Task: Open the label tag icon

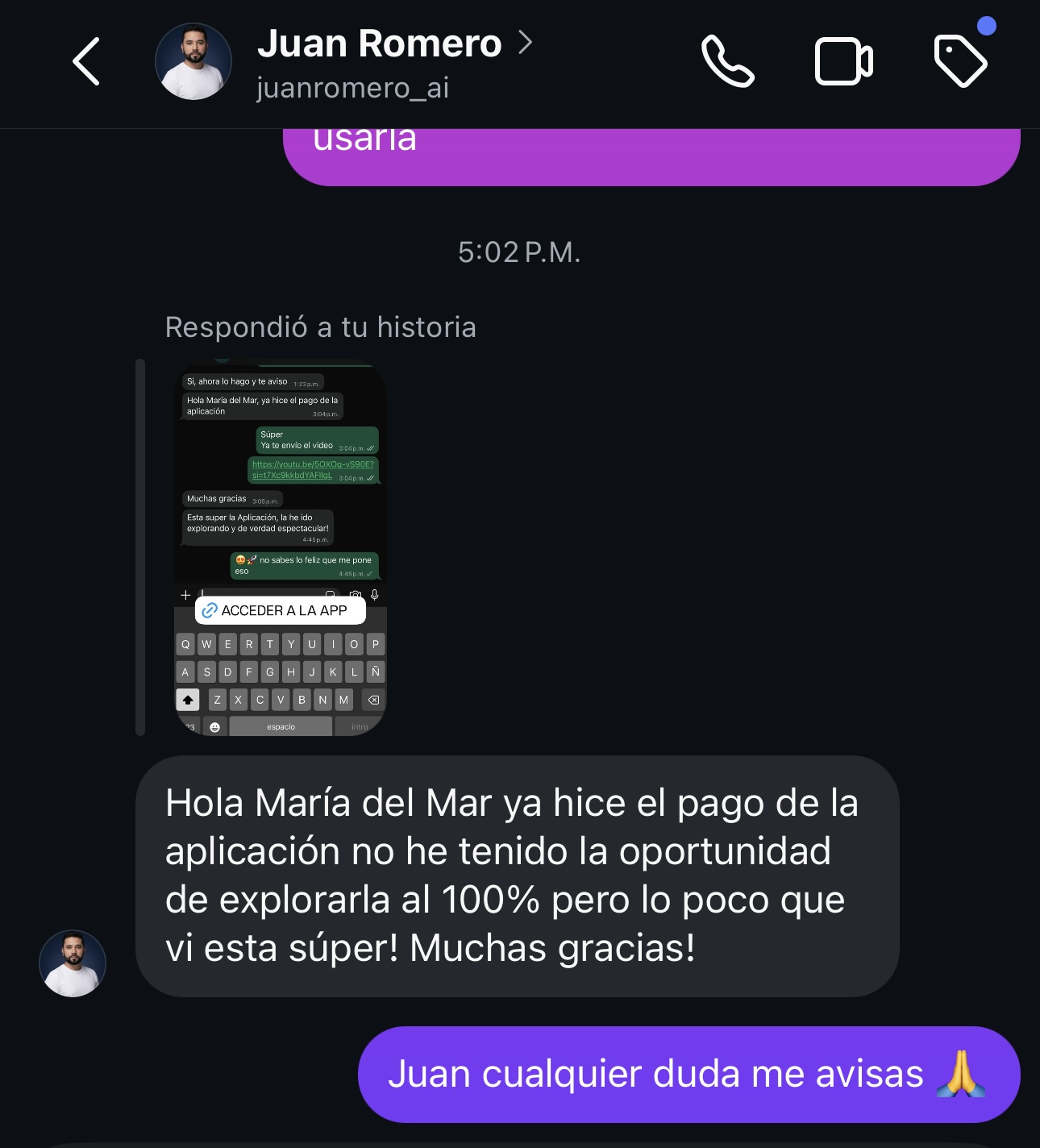Action: (960, 60)
